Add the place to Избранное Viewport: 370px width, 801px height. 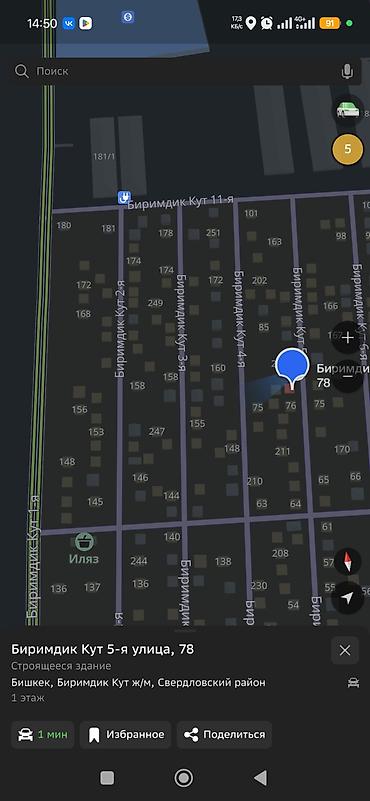pos(126,735)
